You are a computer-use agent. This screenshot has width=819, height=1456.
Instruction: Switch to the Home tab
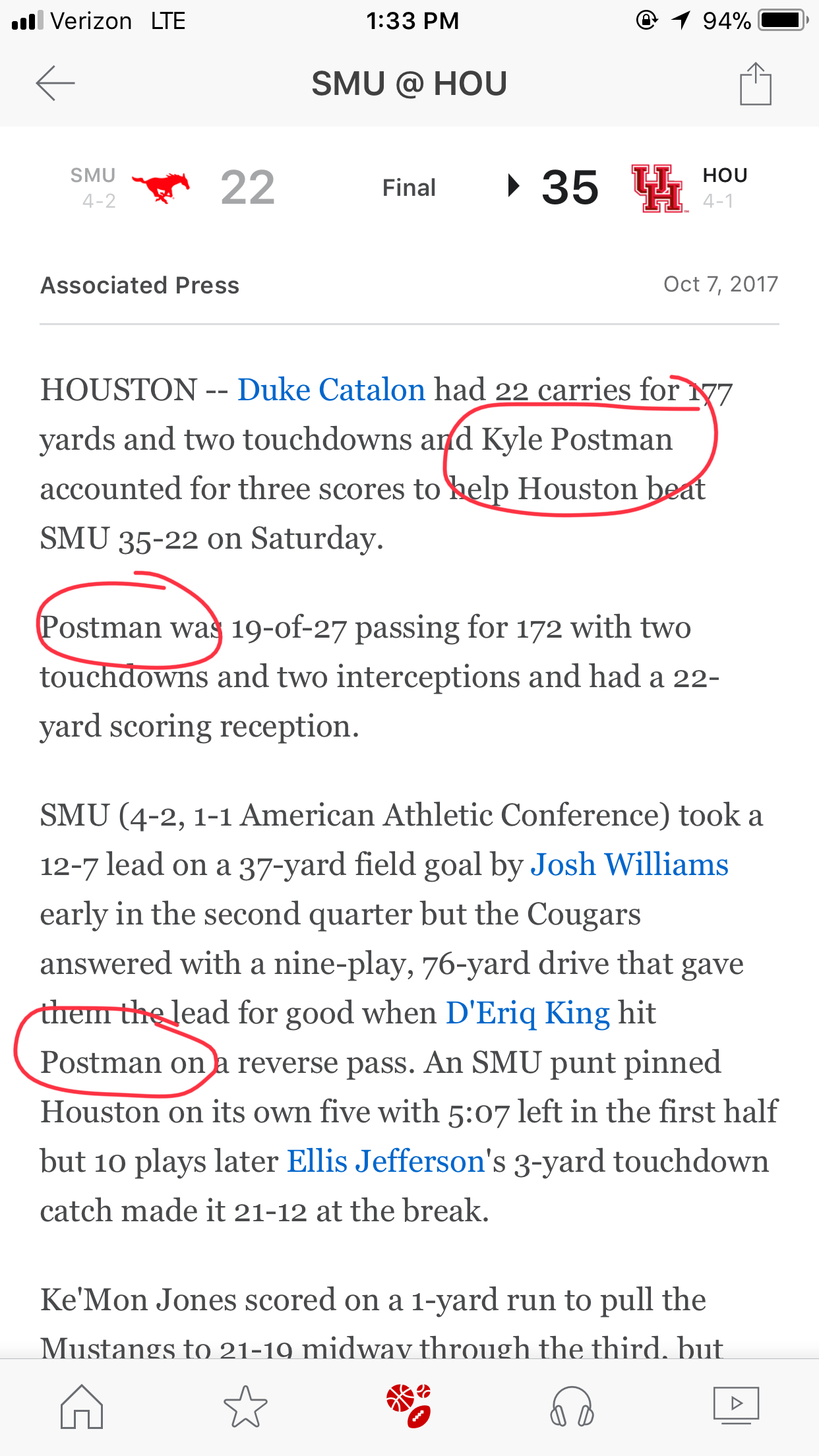point(82,1407)
